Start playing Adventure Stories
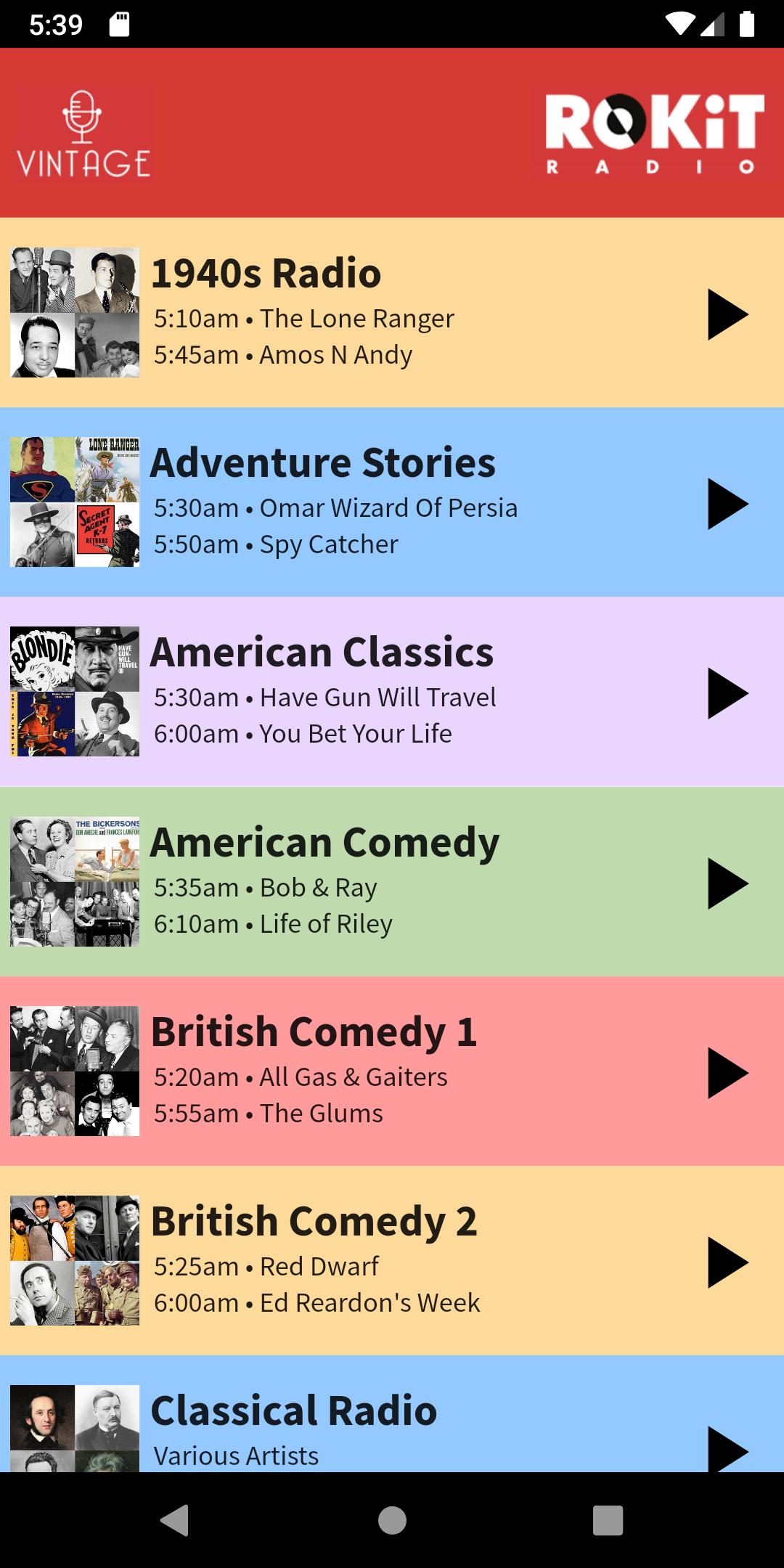This screenshot has height=1568, width=784. (727, 504)
